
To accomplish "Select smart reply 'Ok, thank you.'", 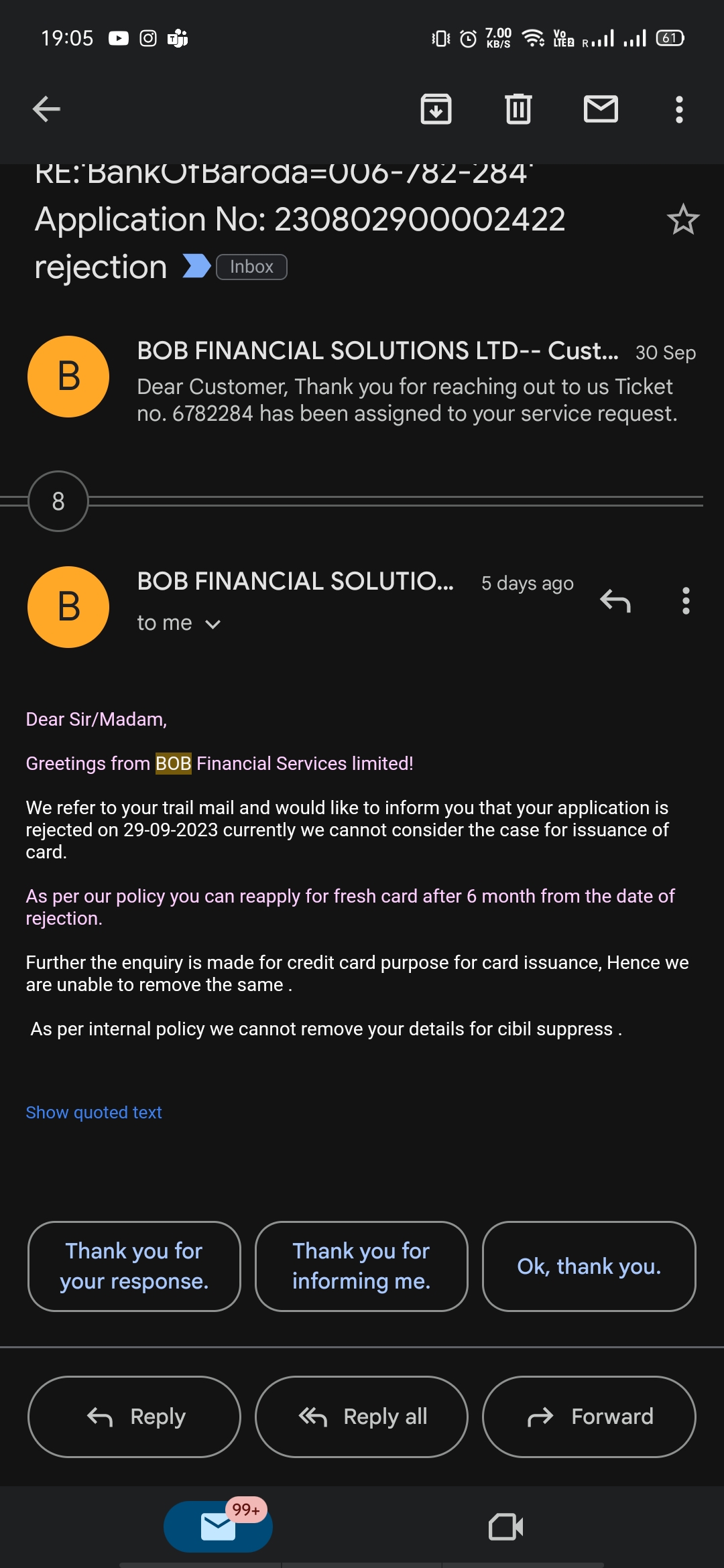I will 589,1266.
